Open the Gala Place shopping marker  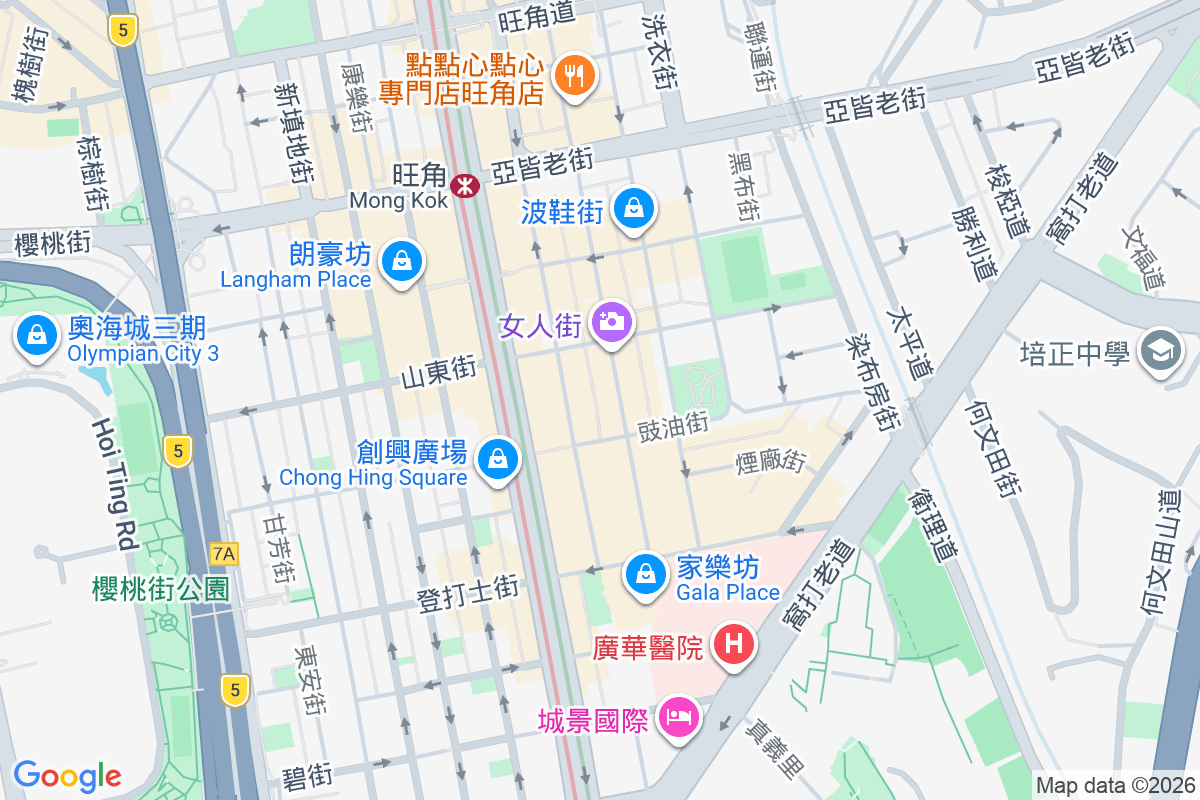pos(646,574)
